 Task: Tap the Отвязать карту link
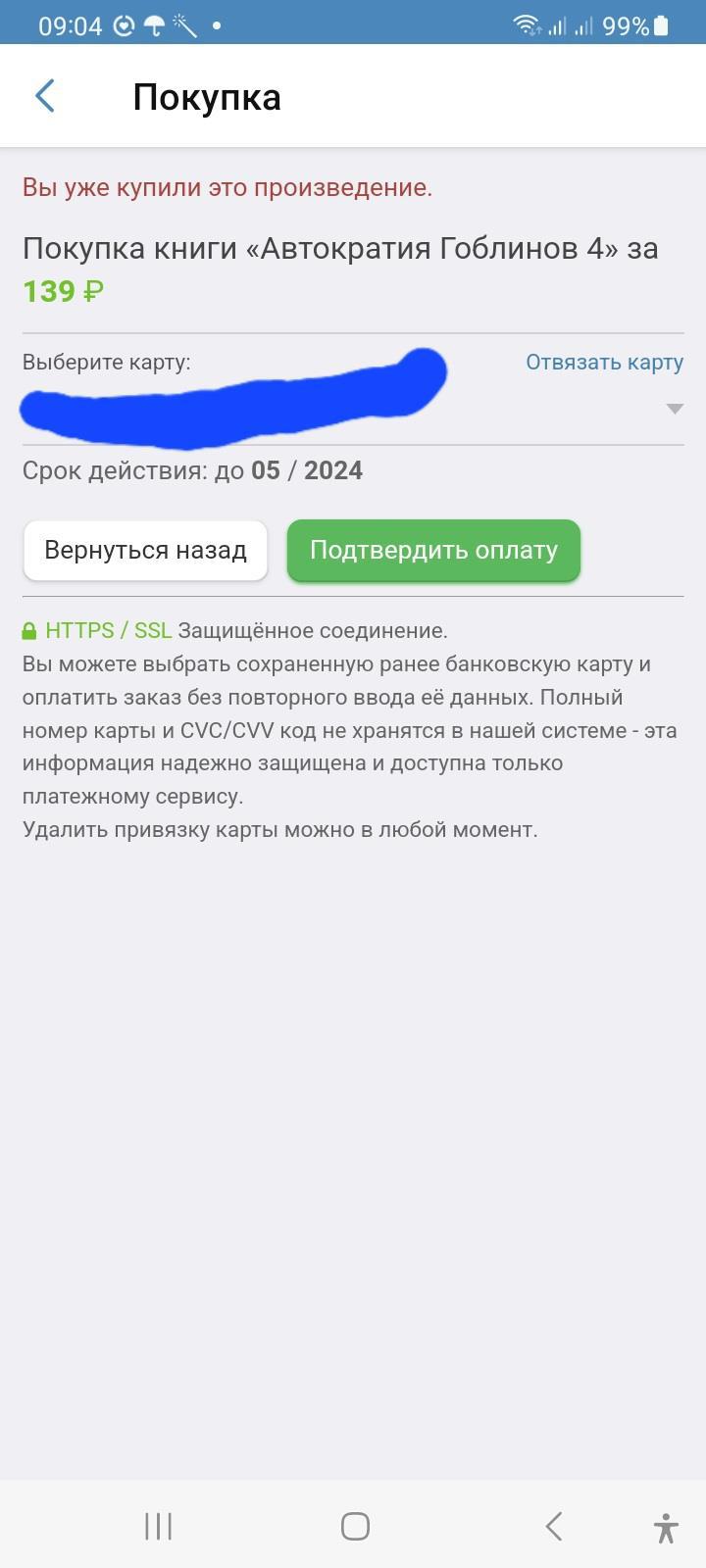click(604, 362)
